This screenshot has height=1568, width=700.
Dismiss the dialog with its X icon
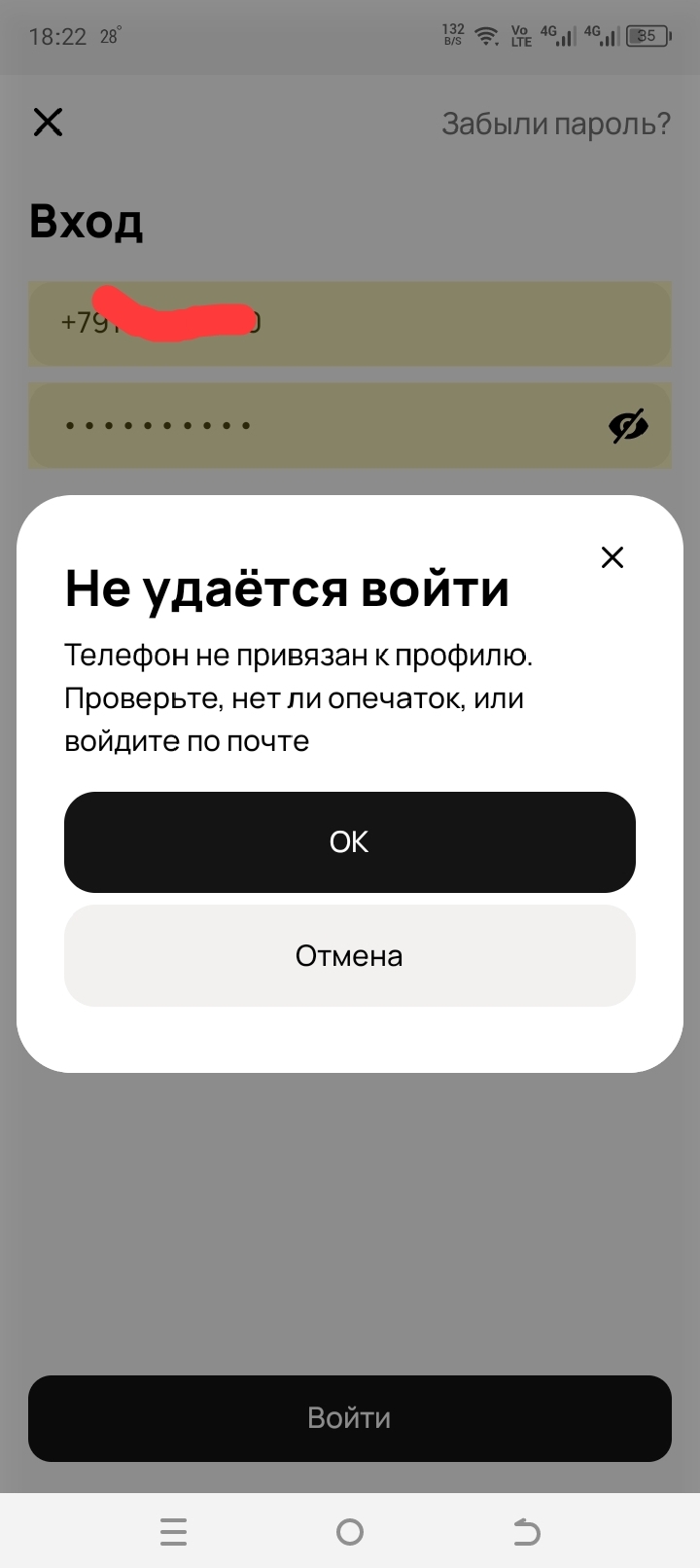(x=612, y=557)
